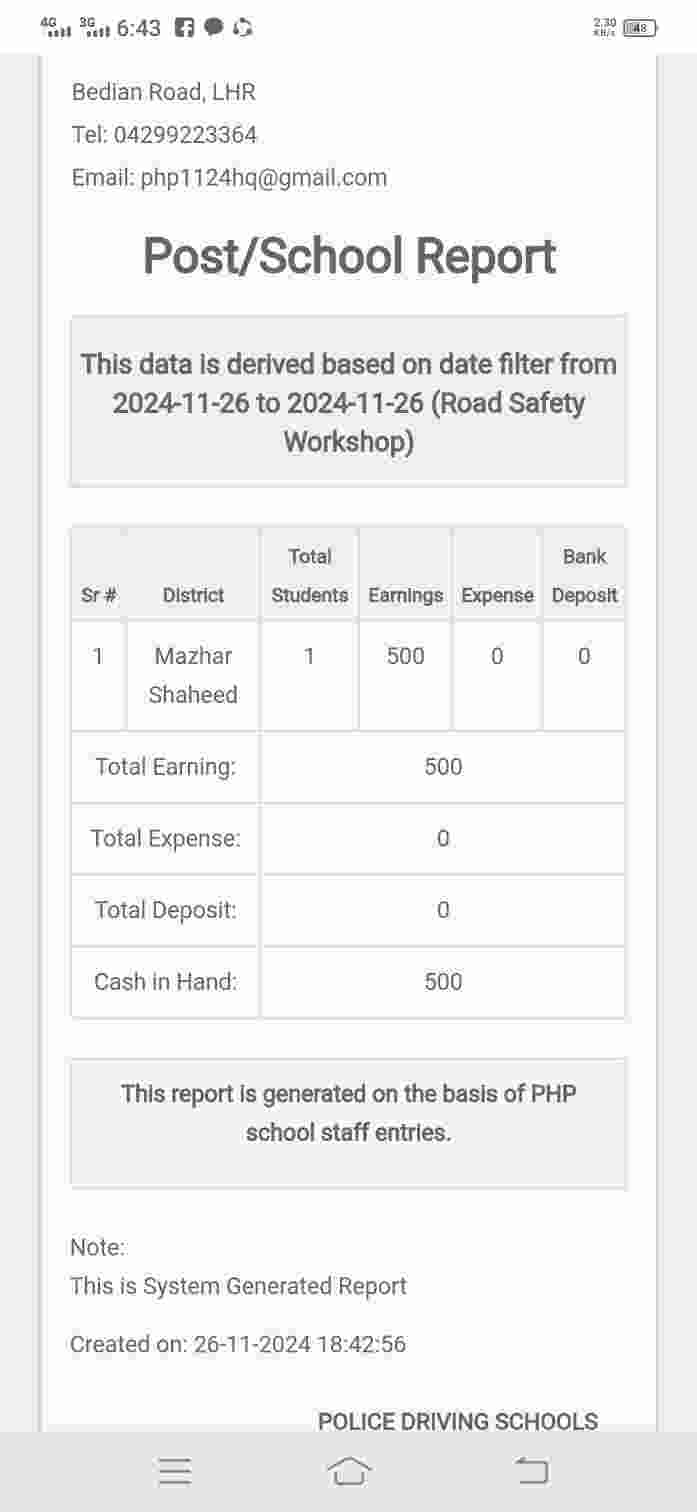This screenshot has width=697, height=1512.
Task: Go to the home screen
Action: point(349,1470)
